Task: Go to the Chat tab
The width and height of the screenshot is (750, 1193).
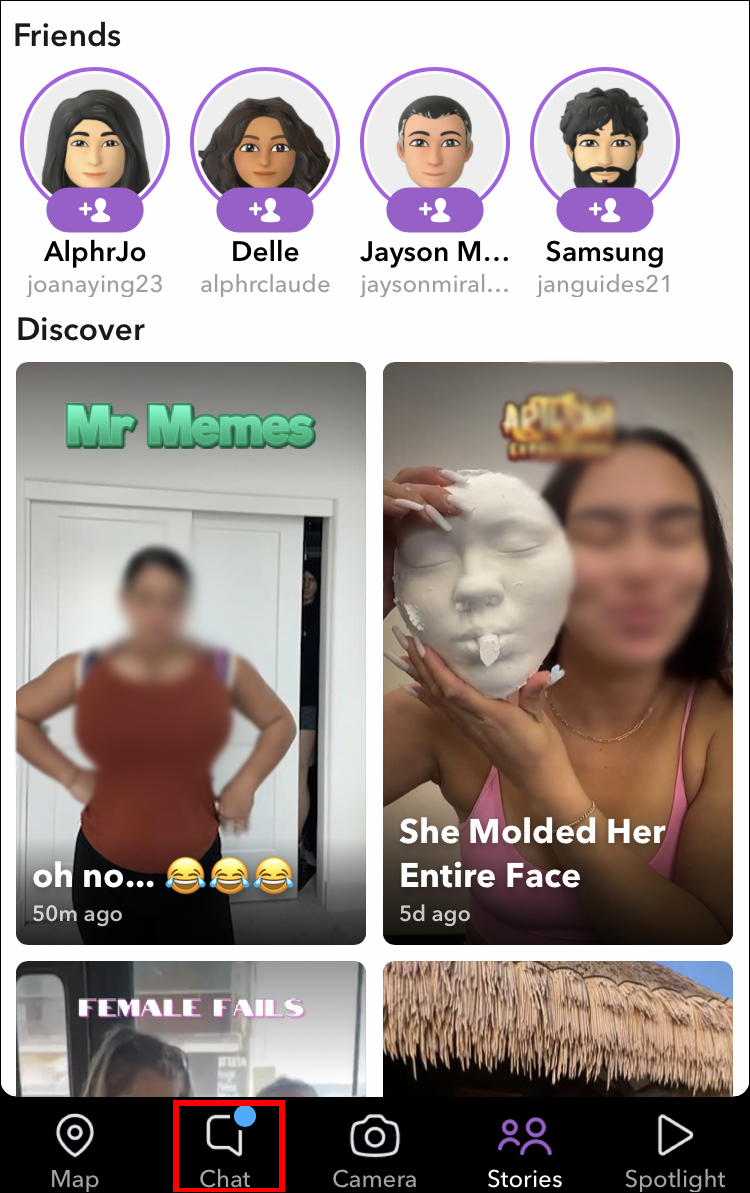Action: pos(226,1150)
